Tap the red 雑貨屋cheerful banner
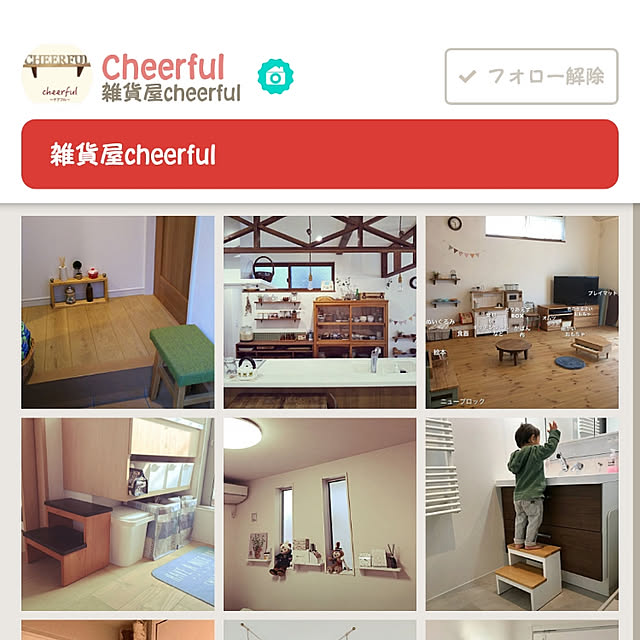The height and width of the screenshot is (640, 640). (319, 154)
